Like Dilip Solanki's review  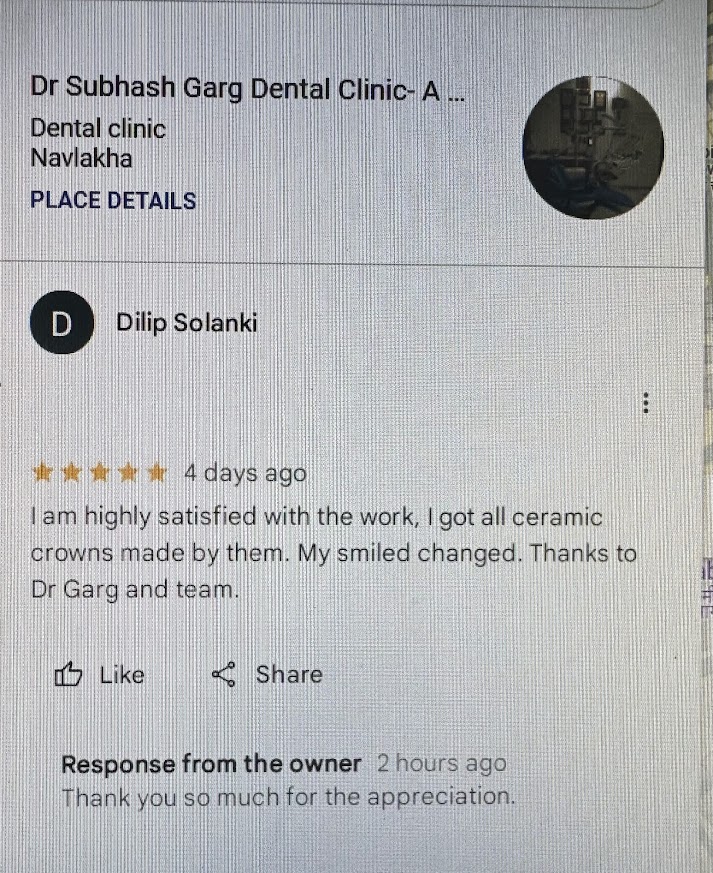tap(99, 675)
